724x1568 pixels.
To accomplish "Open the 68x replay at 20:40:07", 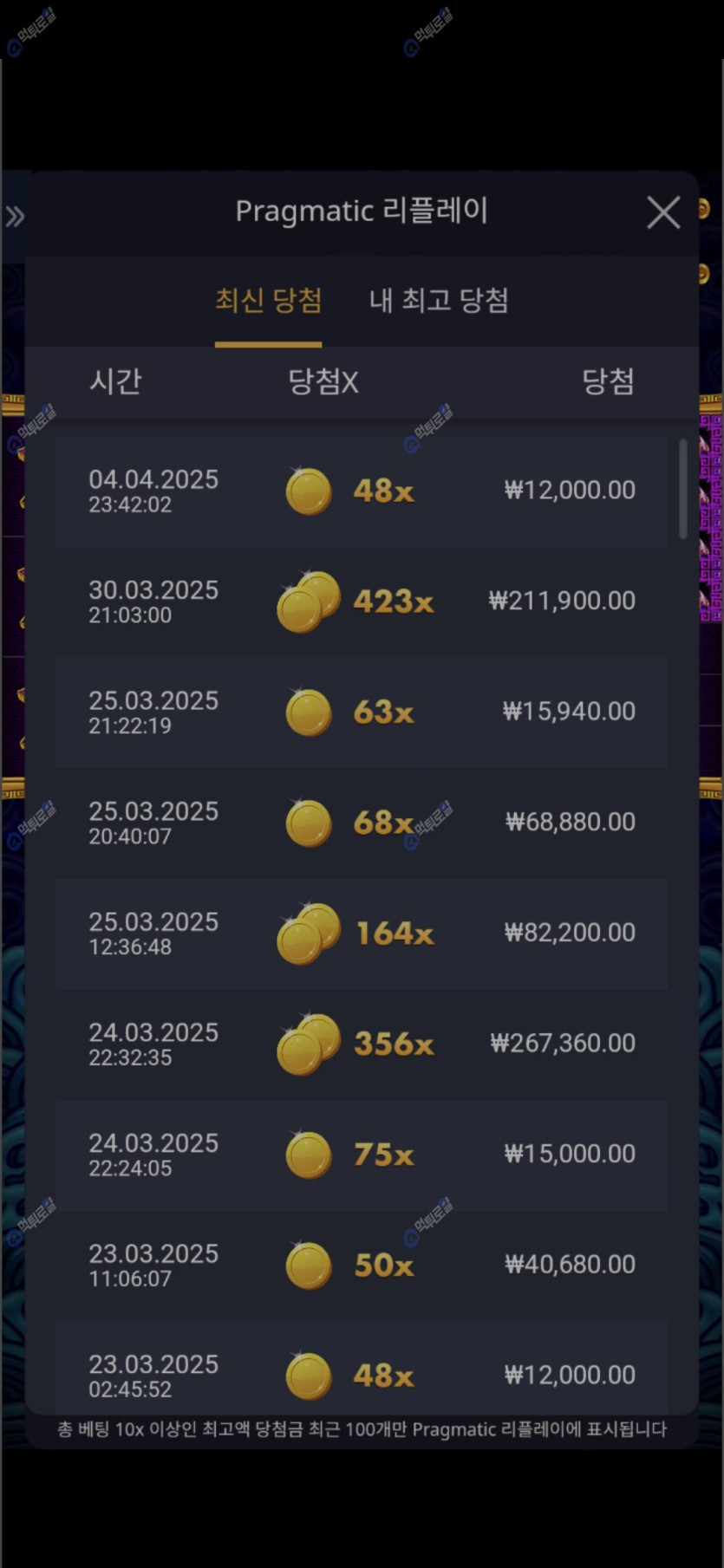I will pos(362,823).
